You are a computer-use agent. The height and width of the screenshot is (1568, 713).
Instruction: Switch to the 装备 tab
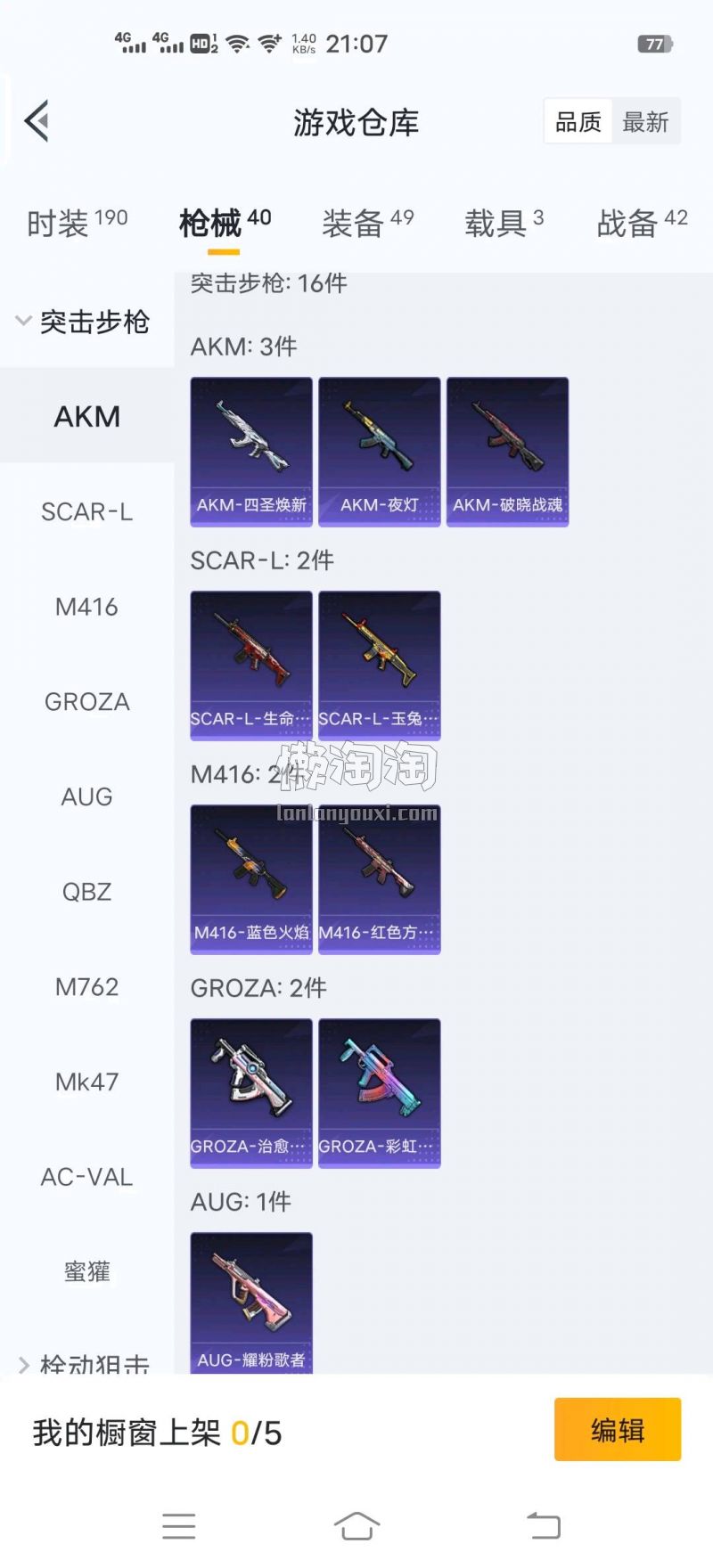(367, 223)
